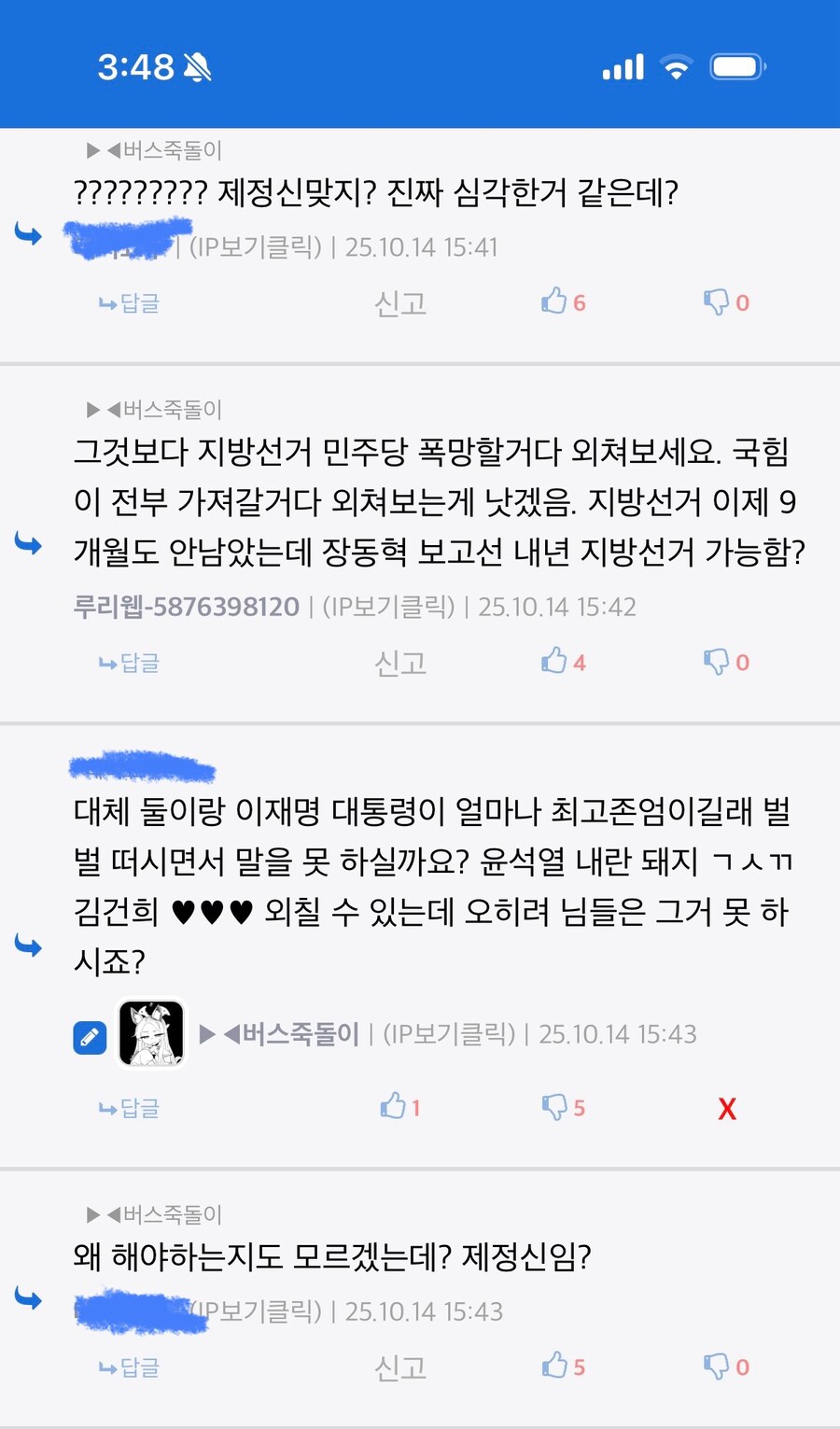
Task: Delete 버스죽돌이's comment with red X
Action: (727, 1108)
